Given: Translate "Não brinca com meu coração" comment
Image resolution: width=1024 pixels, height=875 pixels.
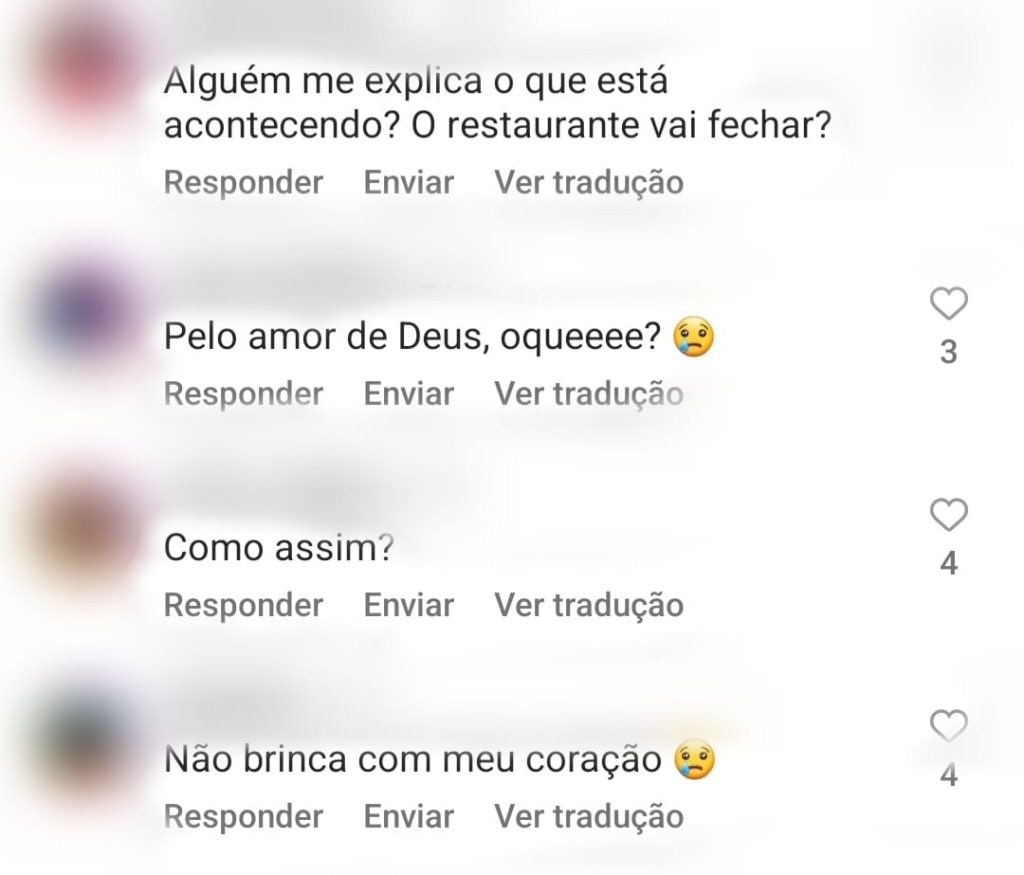Looking at the screenshot, I should pos(589,816).
